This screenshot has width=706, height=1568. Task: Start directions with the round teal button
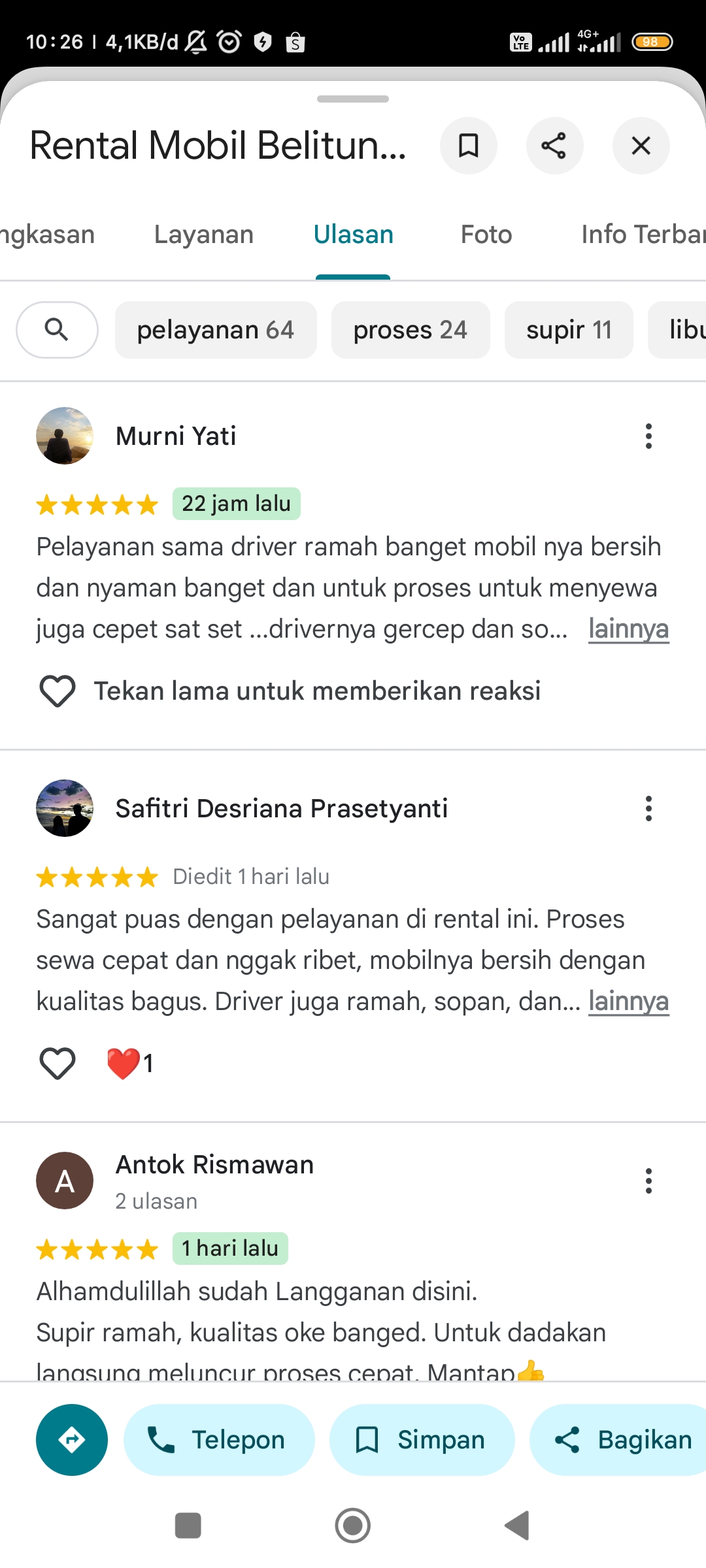pyautogui.click(x=72, y=1440)
